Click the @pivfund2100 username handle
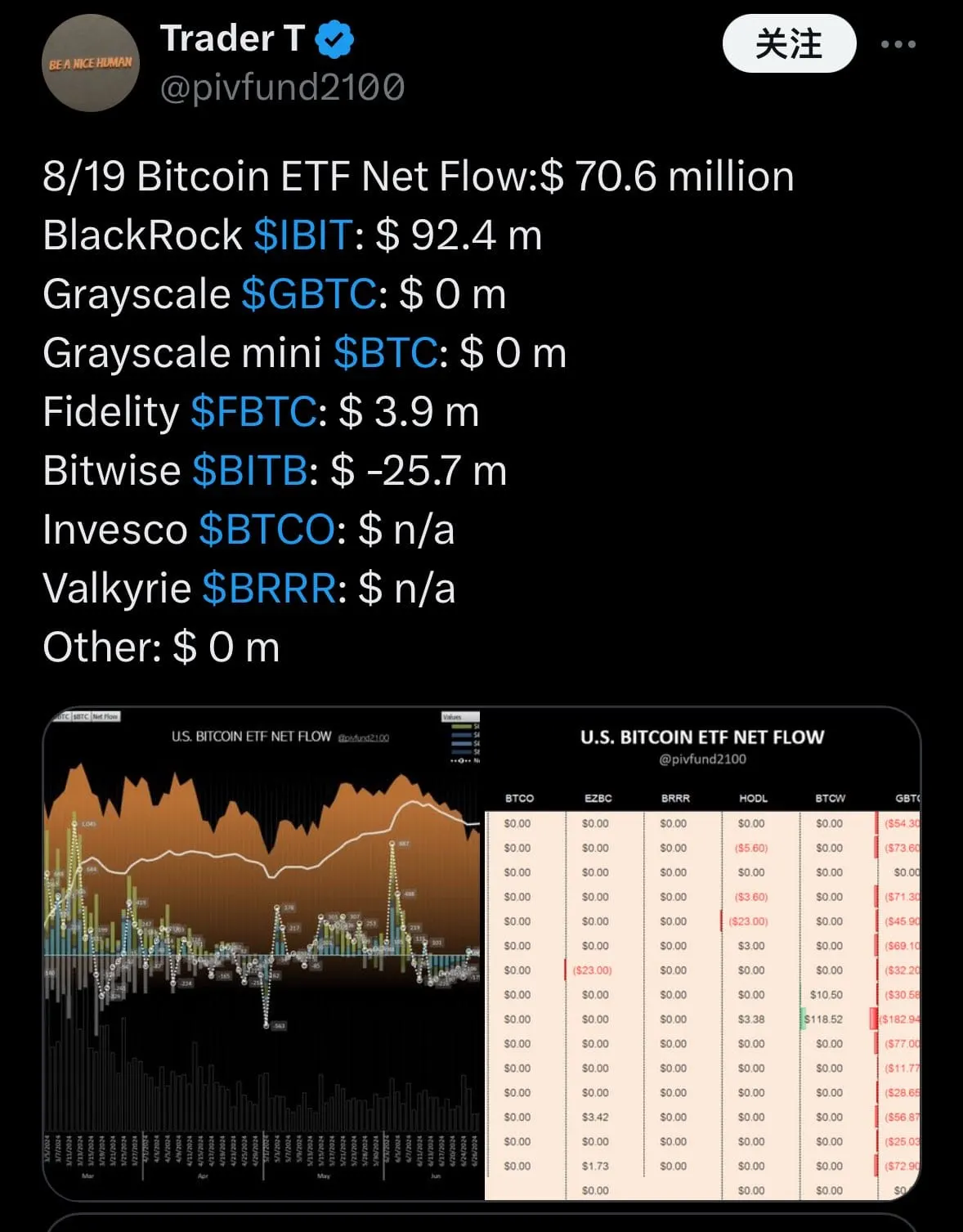Viewport: 963px width, 1232px height. click(x=285, y=87)
